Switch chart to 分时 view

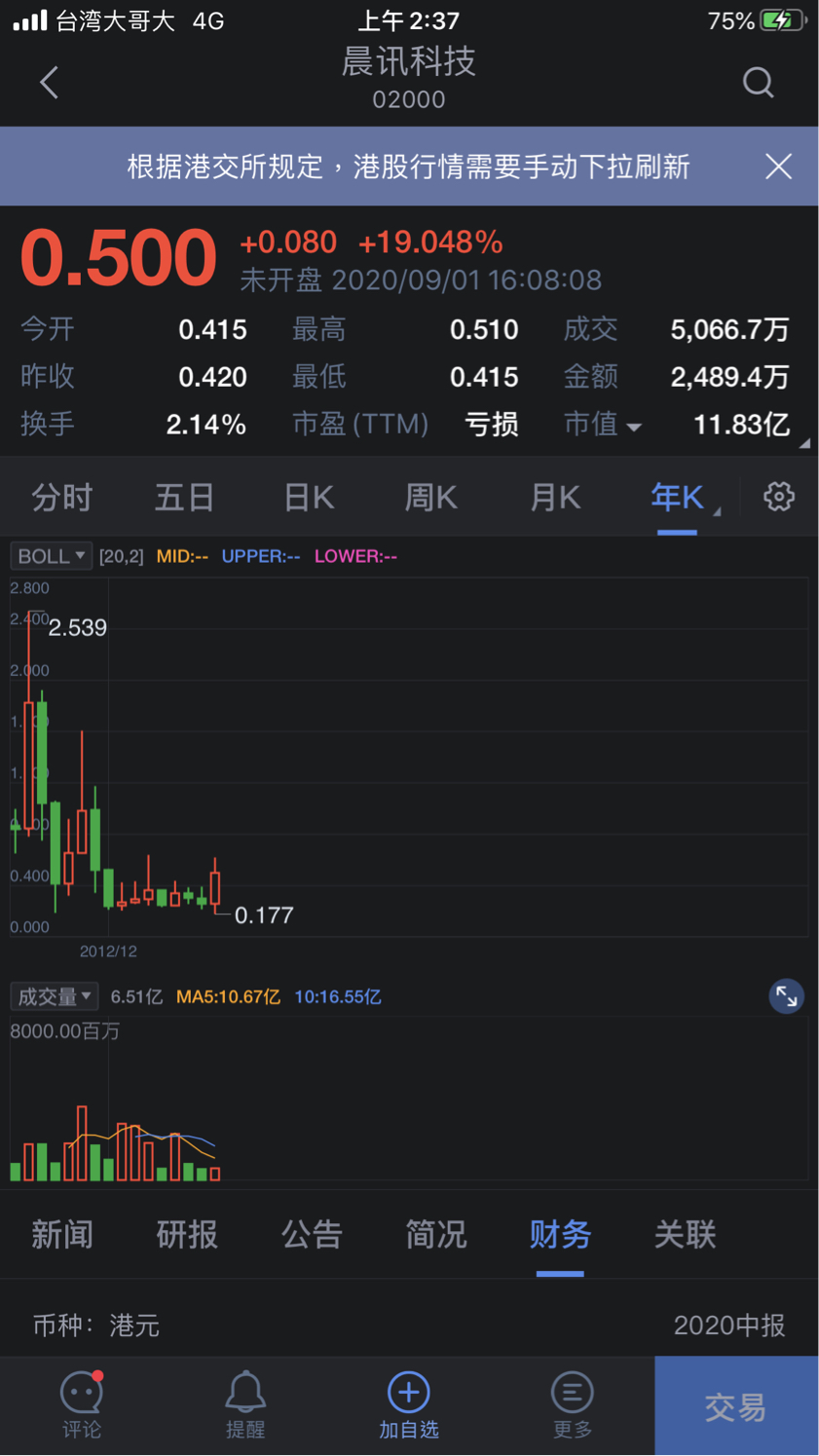pyautogui.click(x=61, y=498)
